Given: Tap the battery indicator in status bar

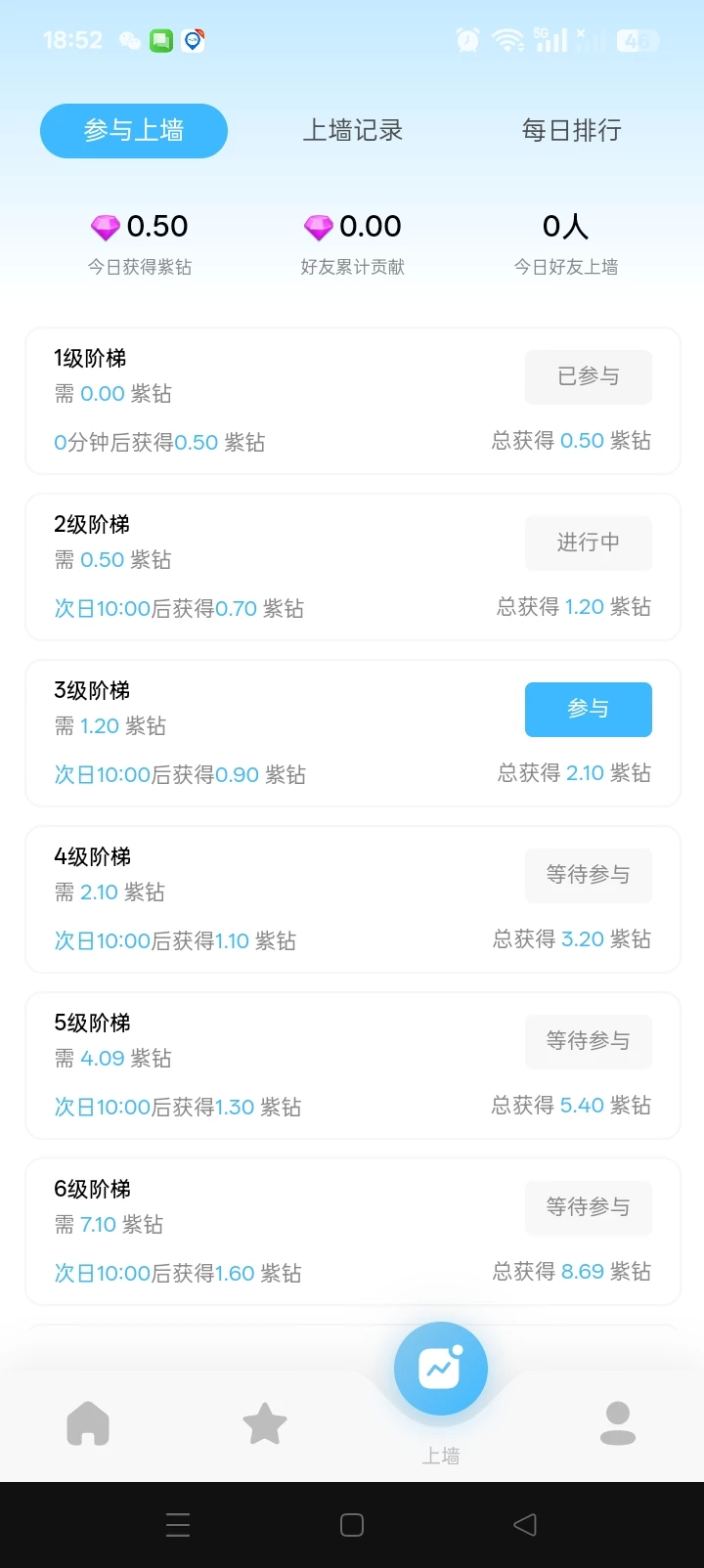Looking at the screenshot, I should (637, 40).
